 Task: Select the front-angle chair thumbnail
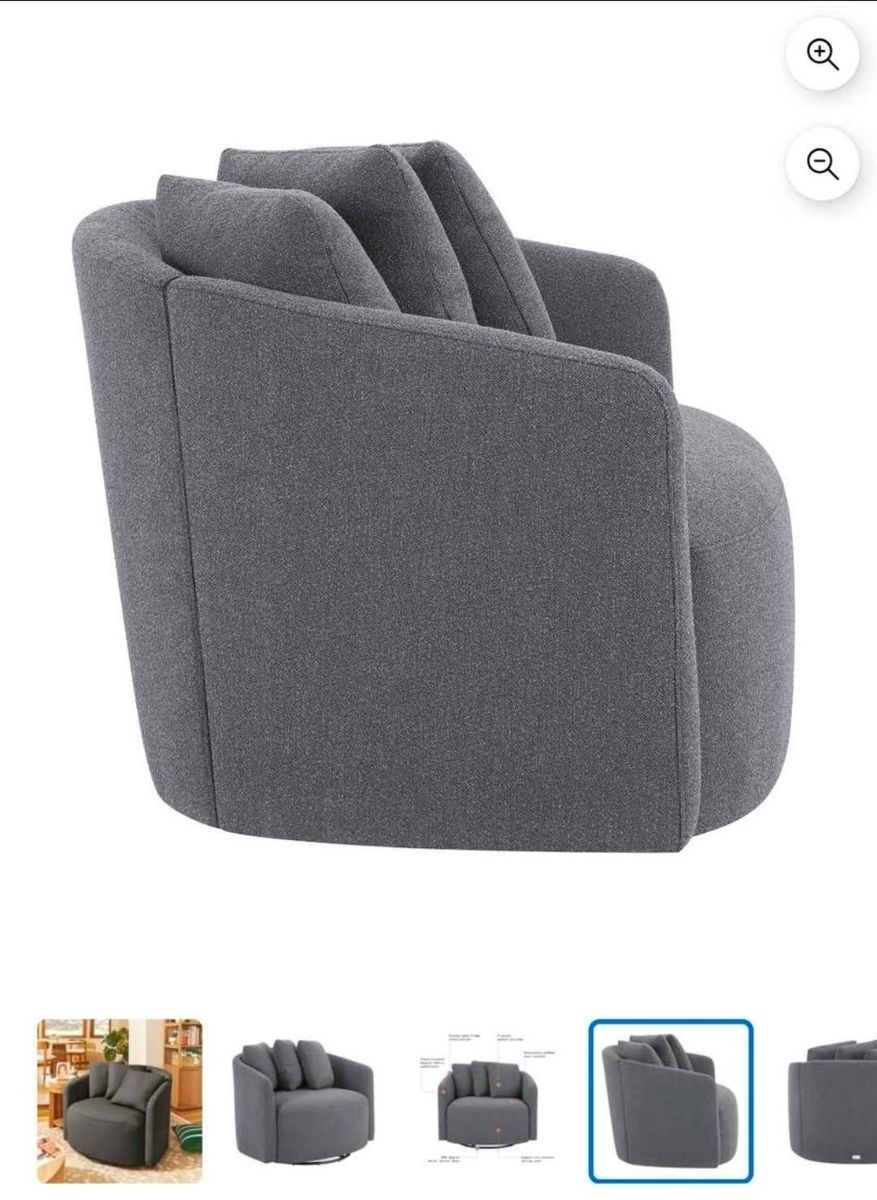303,1100
